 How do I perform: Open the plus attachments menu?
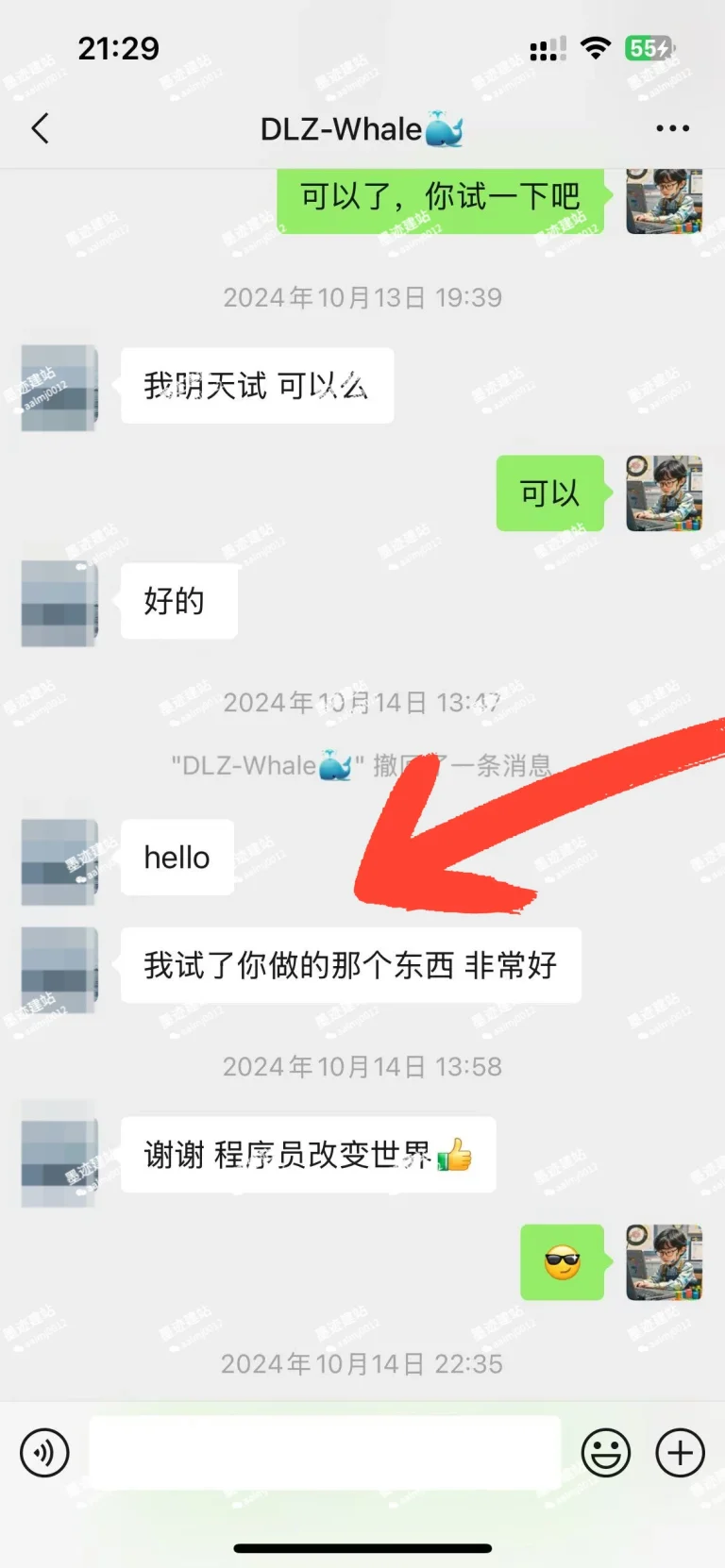point(680,1452)
